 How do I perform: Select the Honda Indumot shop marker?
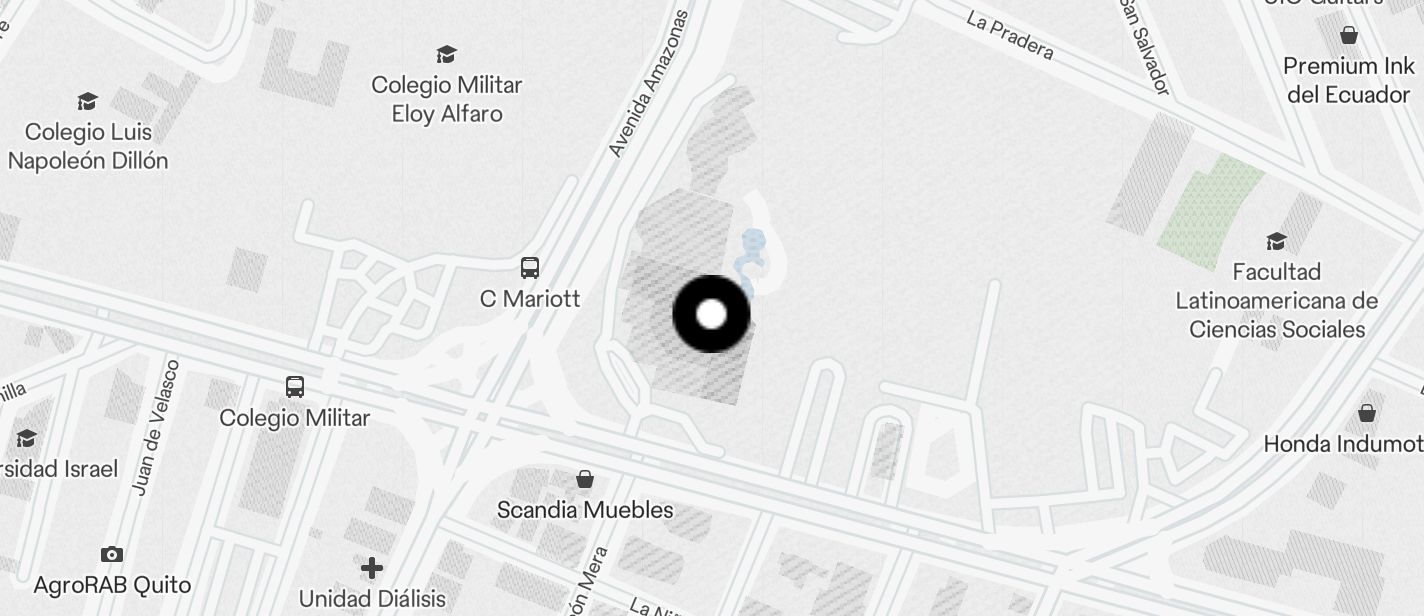pos(1366,413)
